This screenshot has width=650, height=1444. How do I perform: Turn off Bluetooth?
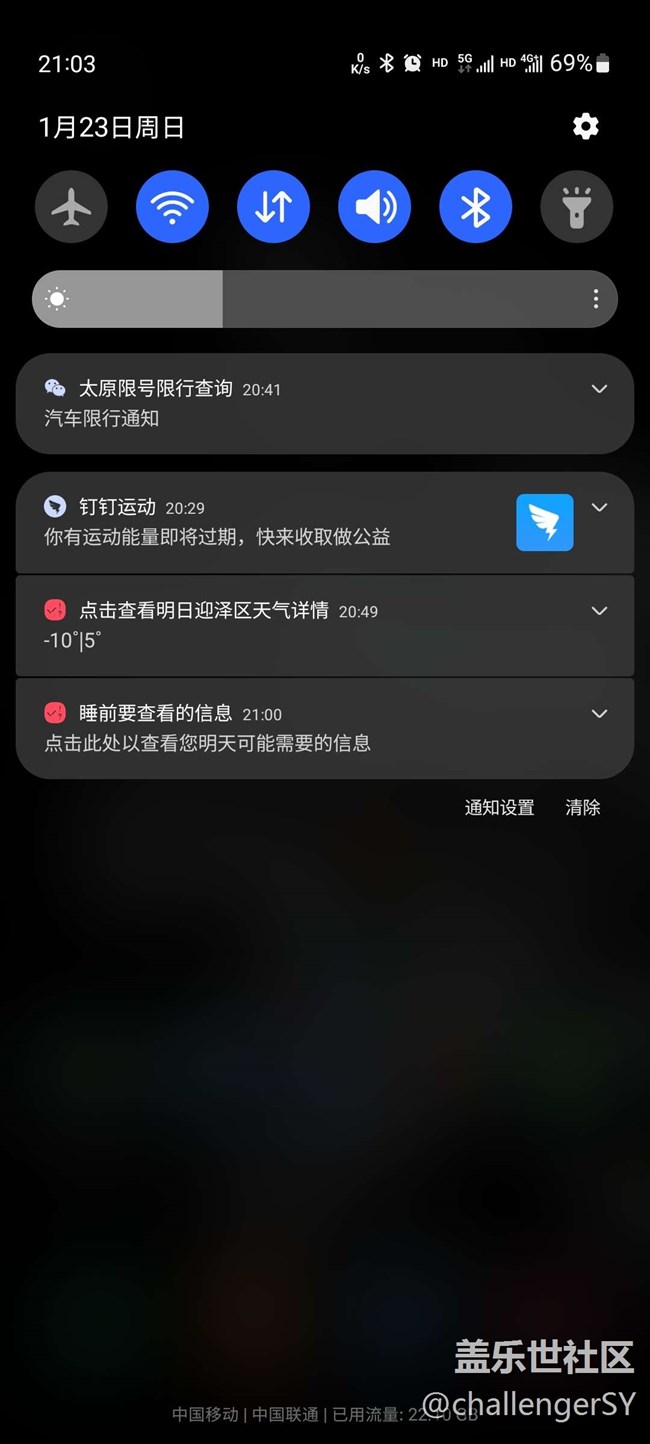click(x=475, y=207)
